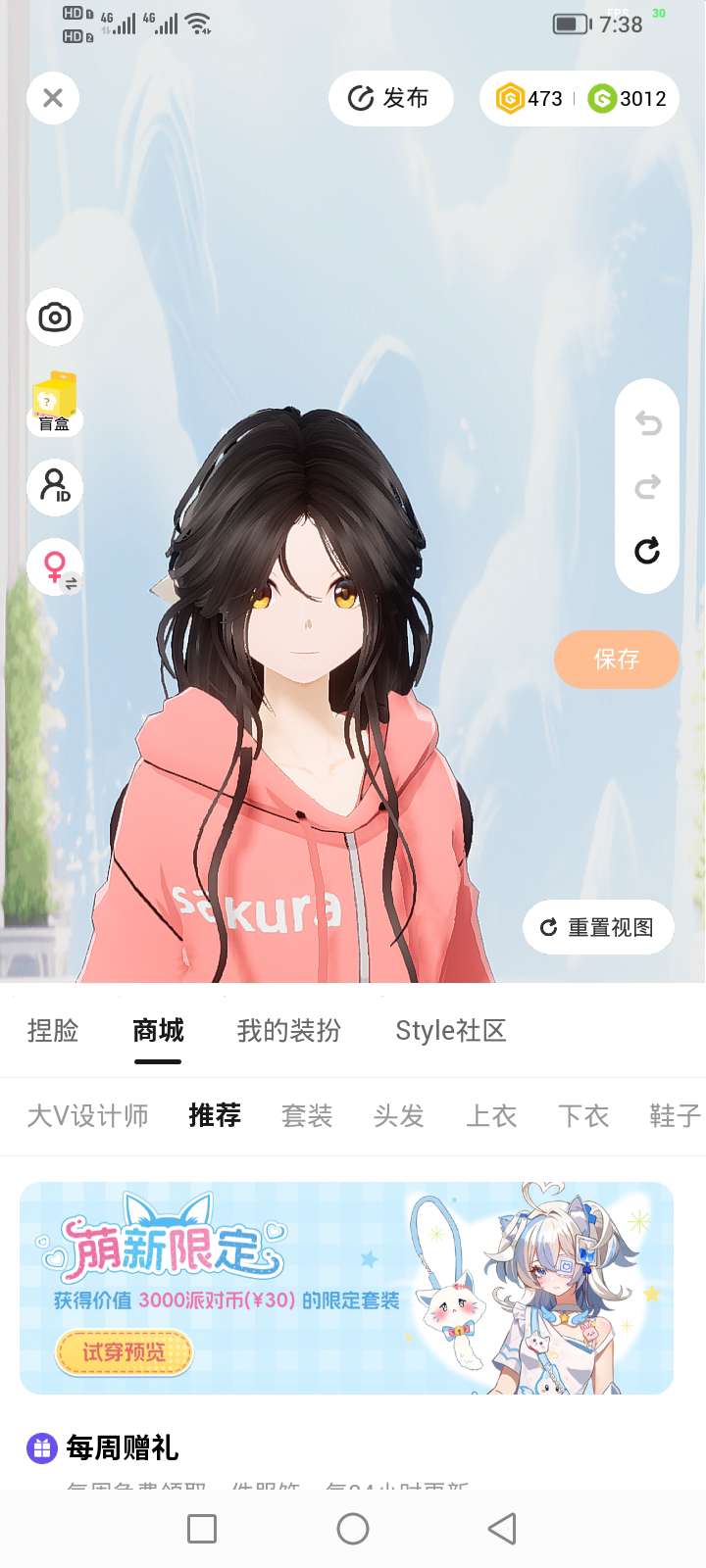The width and height of the screenshot is (706, 1568).
Task: Choose the 大V设计师 category
Action: [x=88, y=1115]
